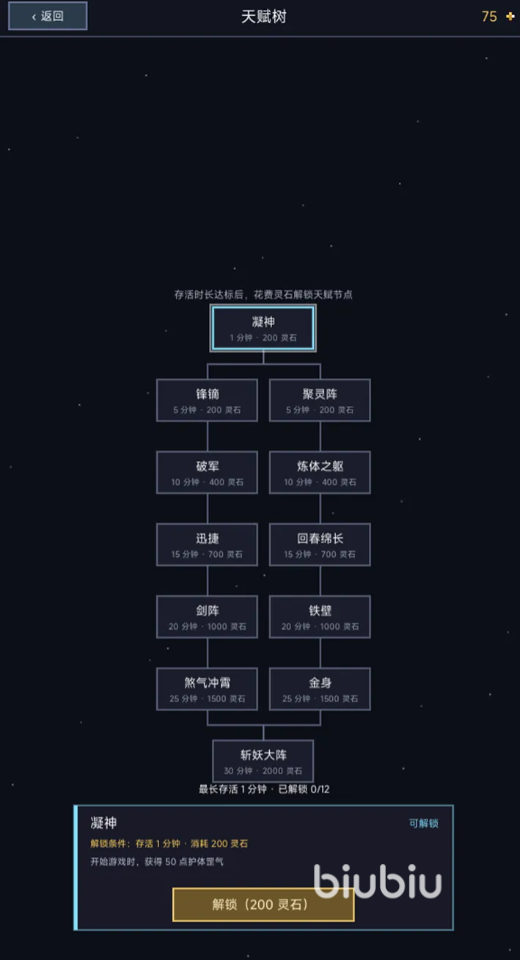Select the 迅捷 talent node
520x960 pixels.
[207, 545]
